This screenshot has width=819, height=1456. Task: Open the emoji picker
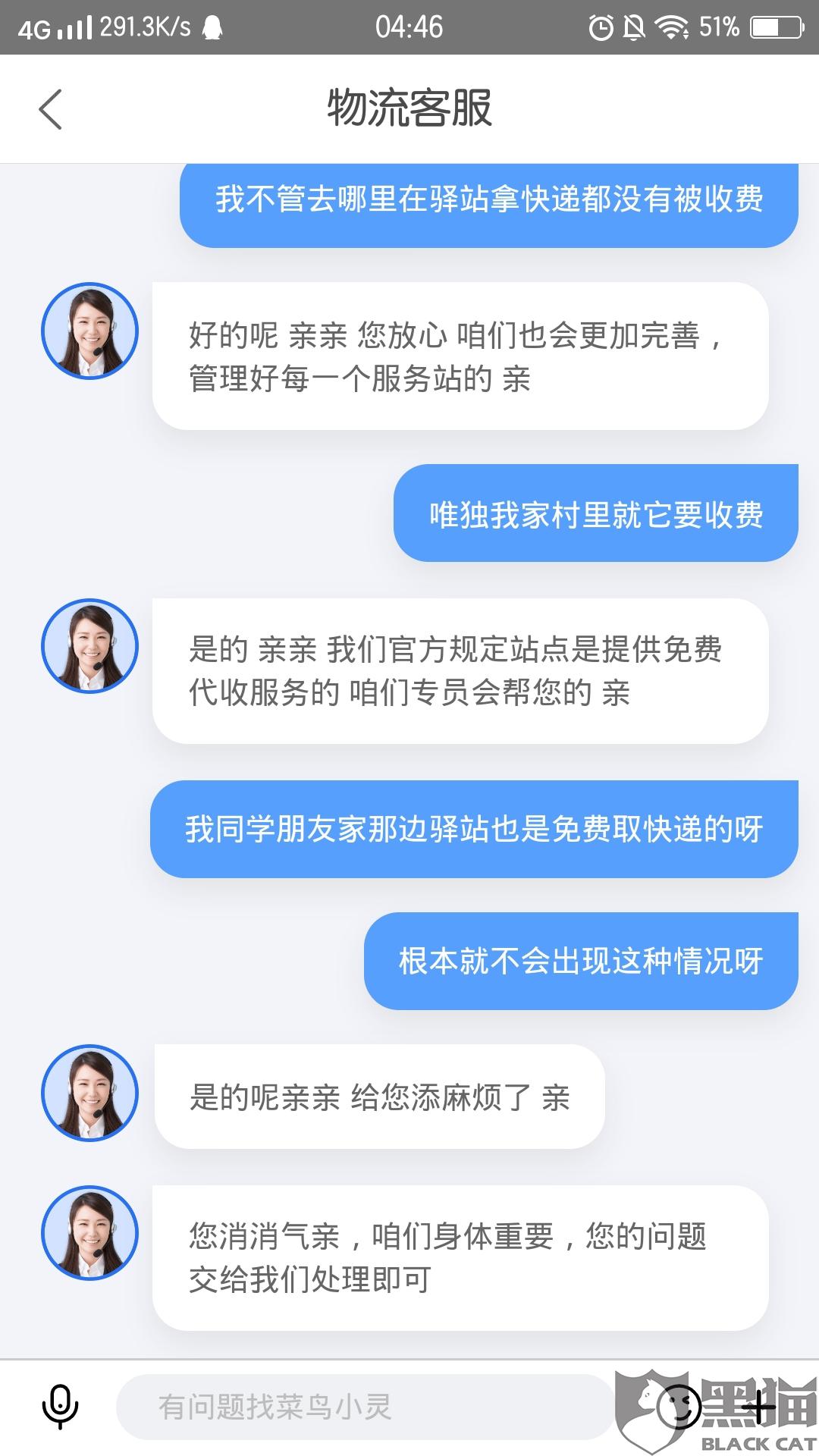pos(677,1408)
